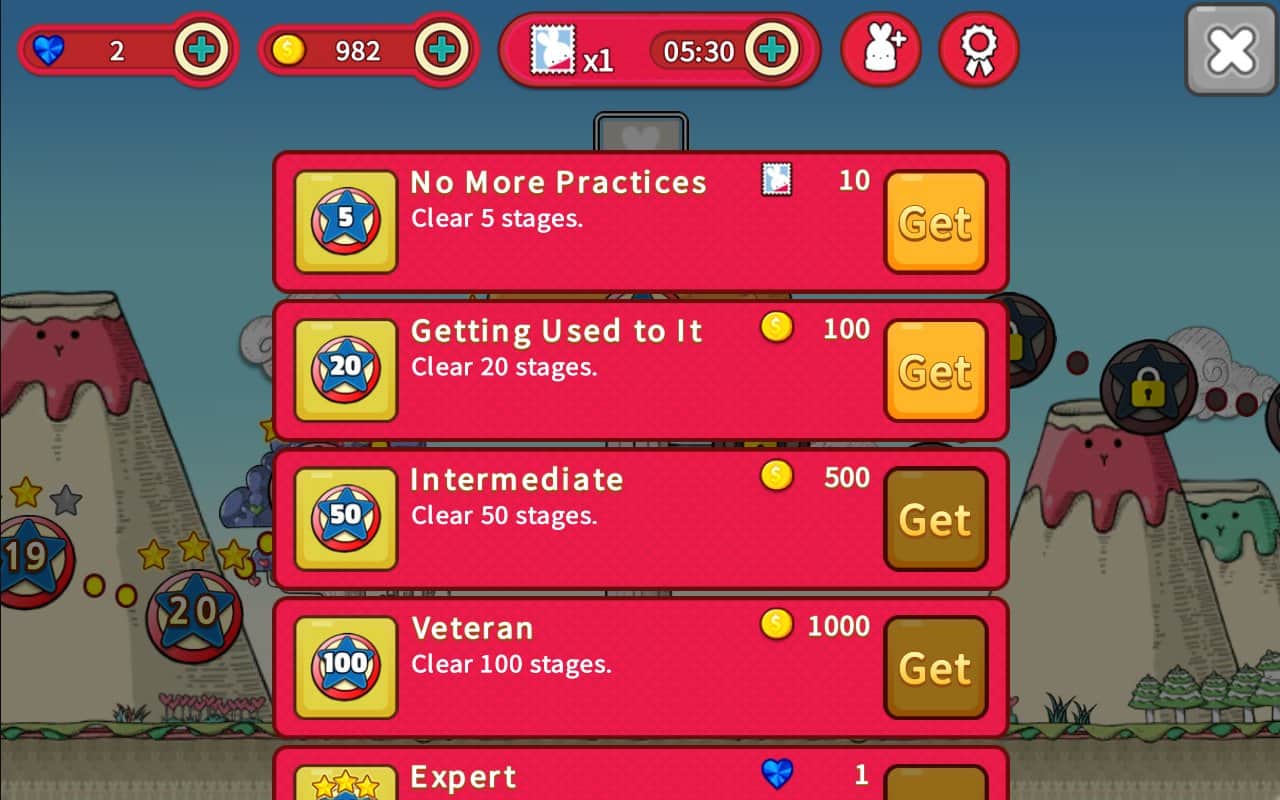Get the No More Practices reward

pyautogui.click(x=935, y=223)
